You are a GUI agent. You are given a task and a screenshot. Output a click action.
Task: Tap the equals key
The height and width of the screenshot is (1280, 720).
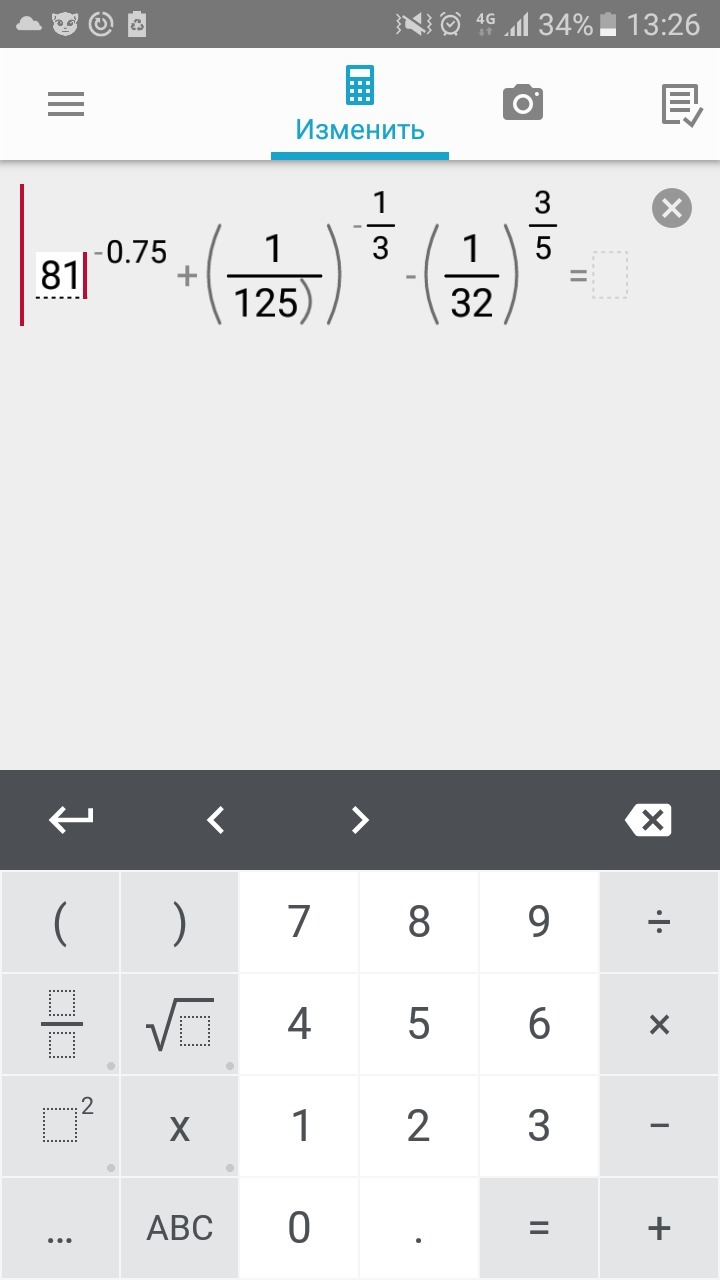(539, 1228)
